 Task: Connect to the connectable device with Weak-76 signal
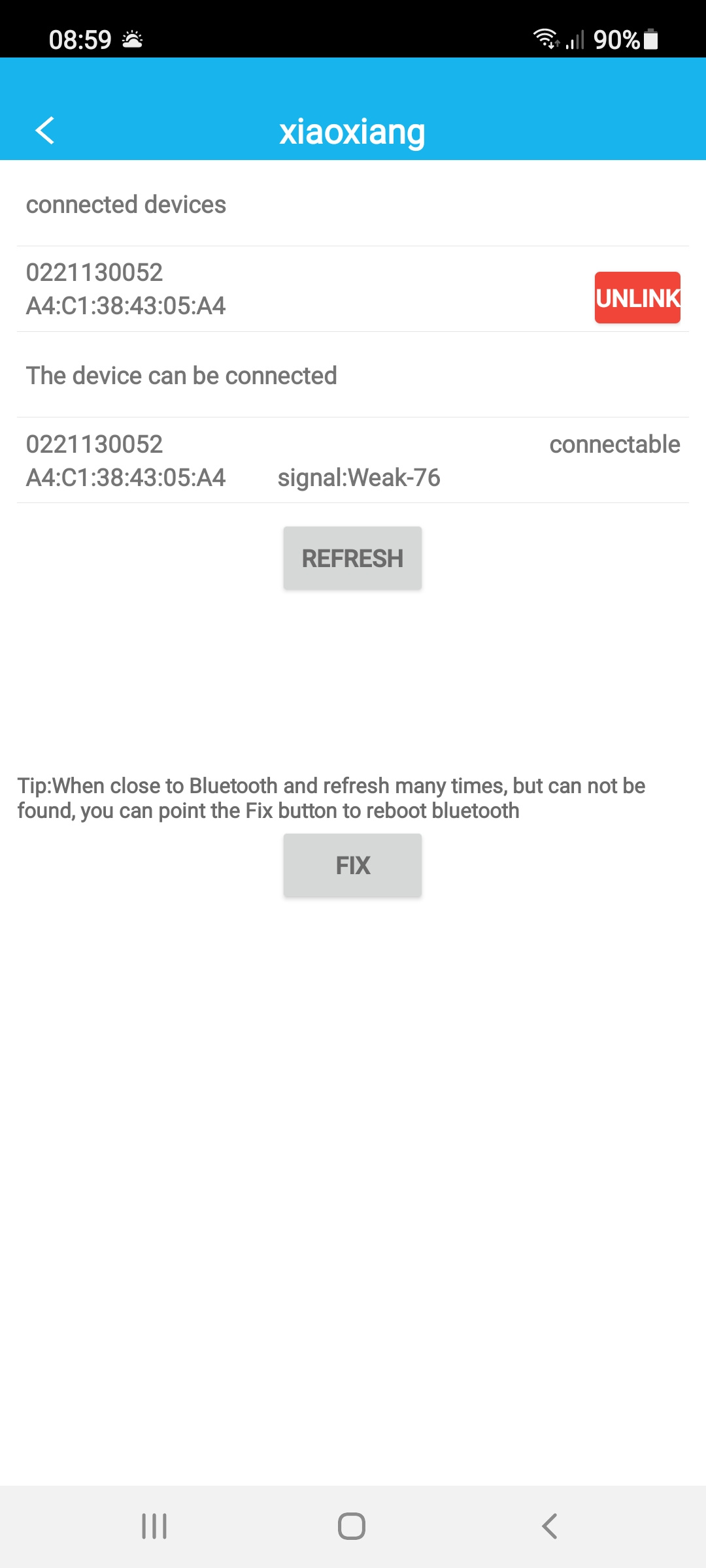pos(353,461)
